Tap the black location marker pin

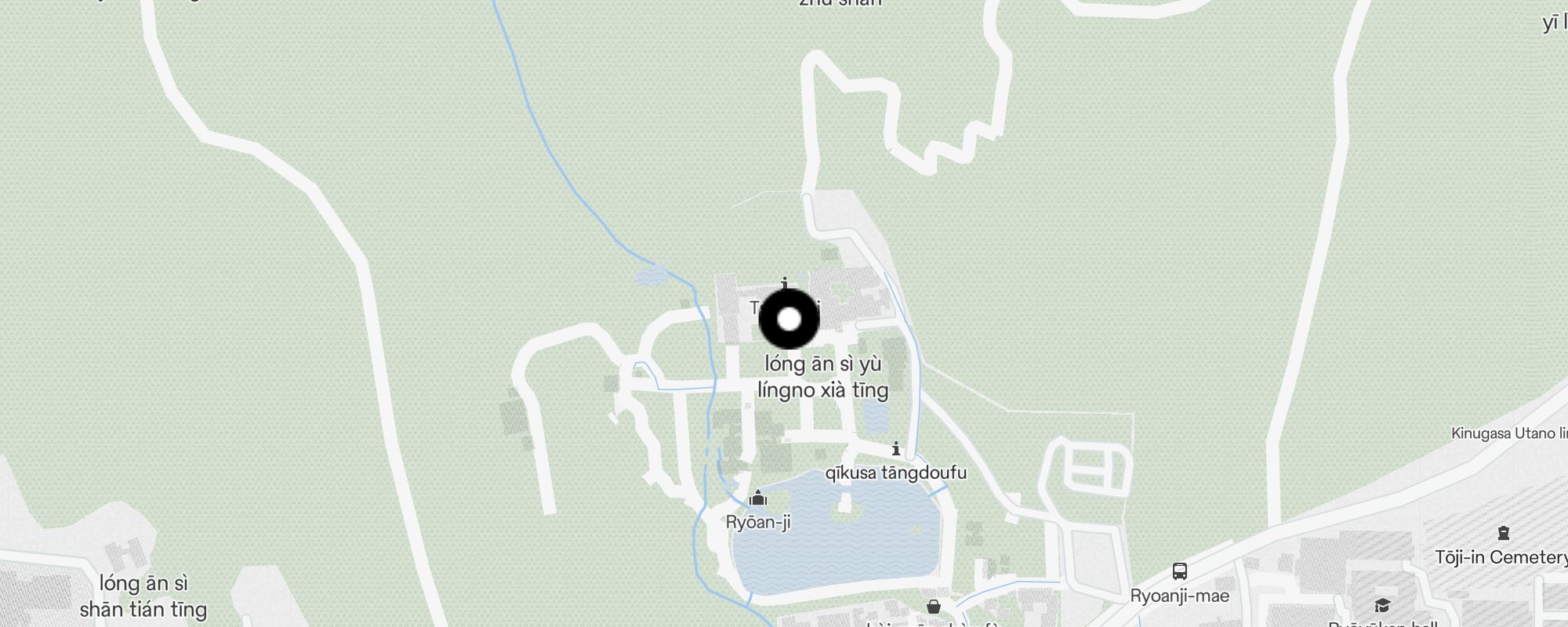pyautogui.click(x=789, y=319)
